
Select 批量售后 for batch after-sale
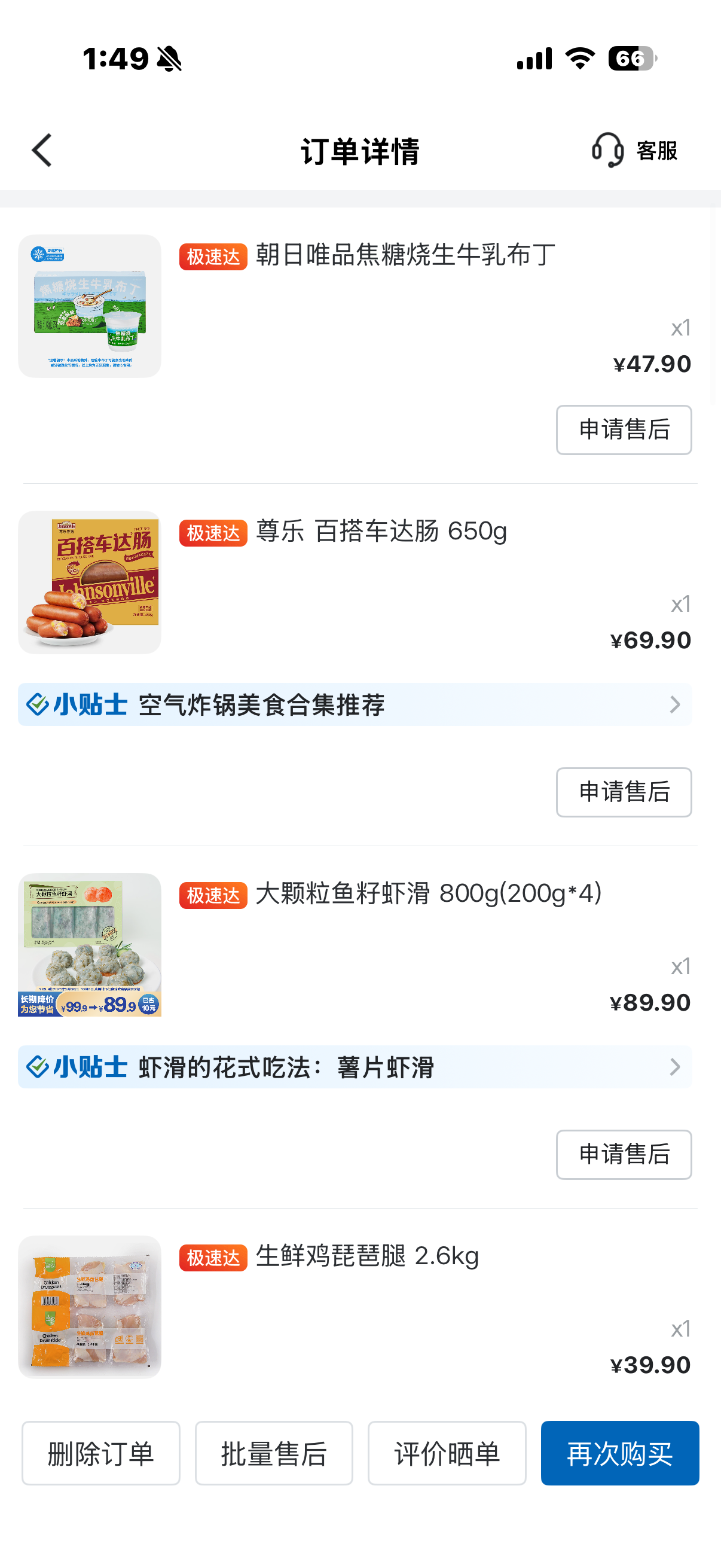coord(274,1453)
